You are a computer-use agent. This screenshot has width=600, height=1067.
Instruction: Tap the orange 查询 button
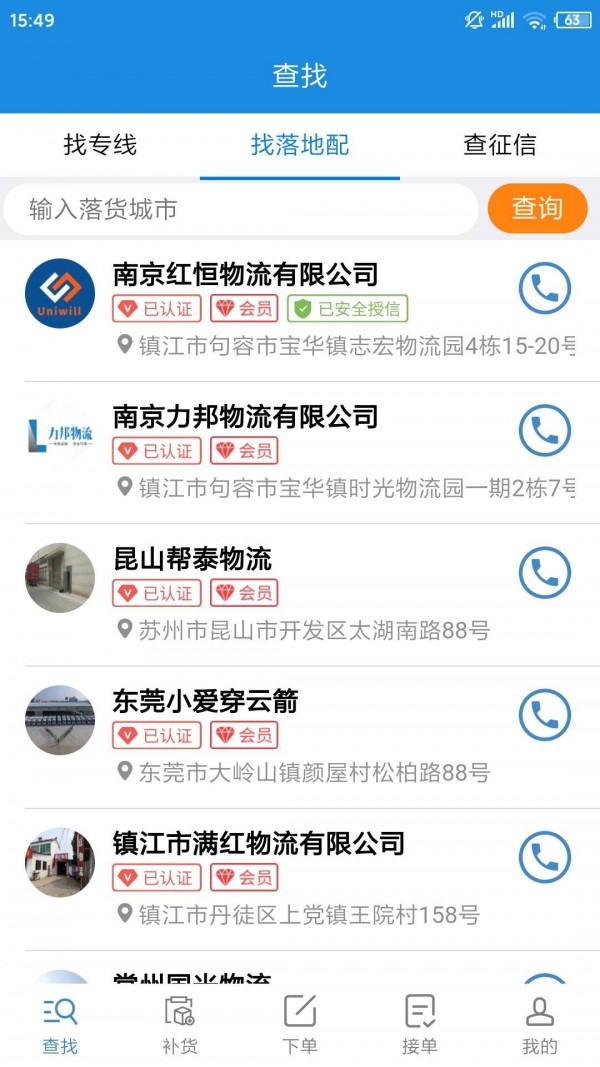tap(537, 209)
